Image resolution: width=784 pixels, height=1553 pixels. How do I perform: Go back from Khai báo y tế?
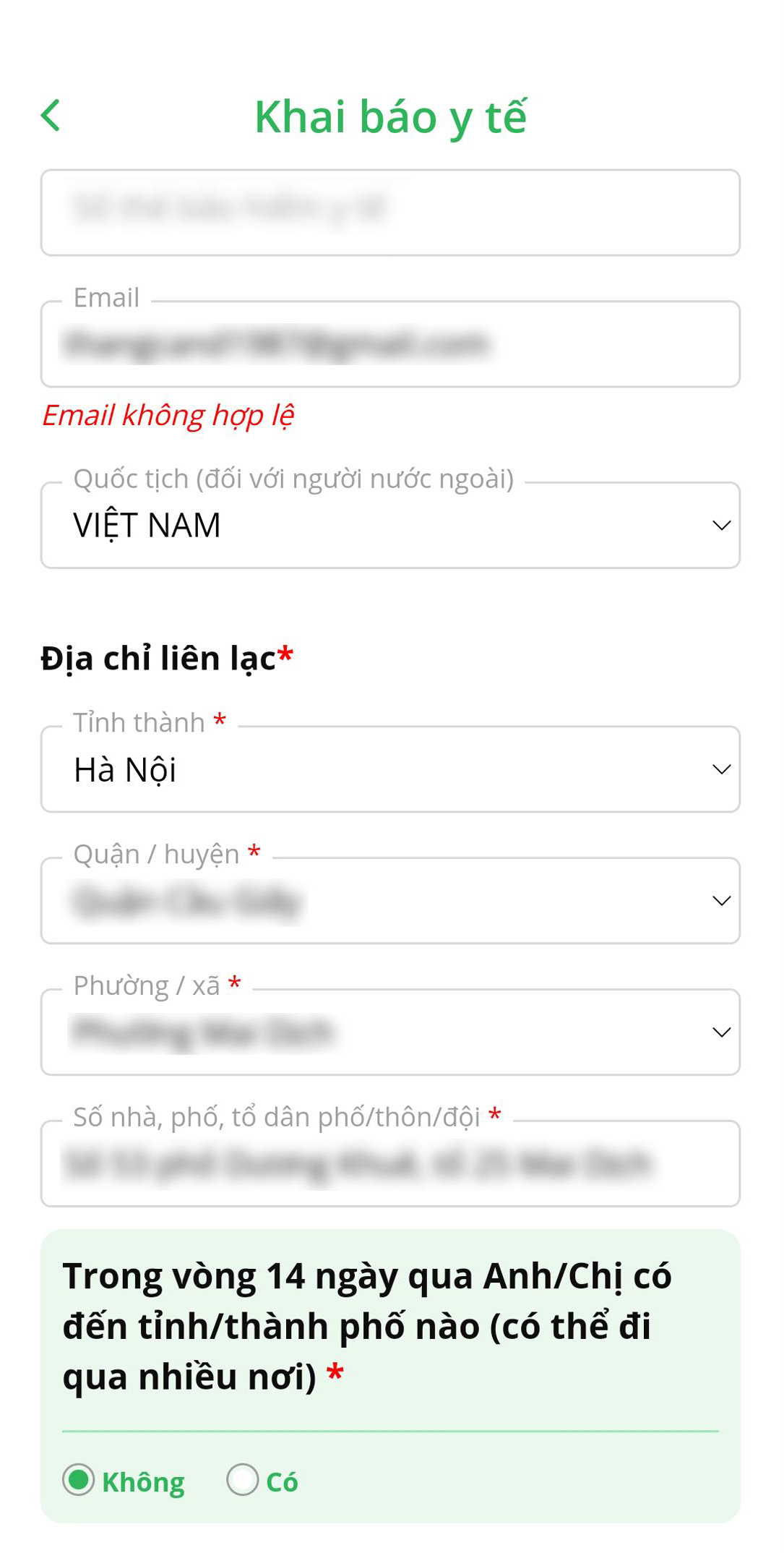tap(51, 116)
